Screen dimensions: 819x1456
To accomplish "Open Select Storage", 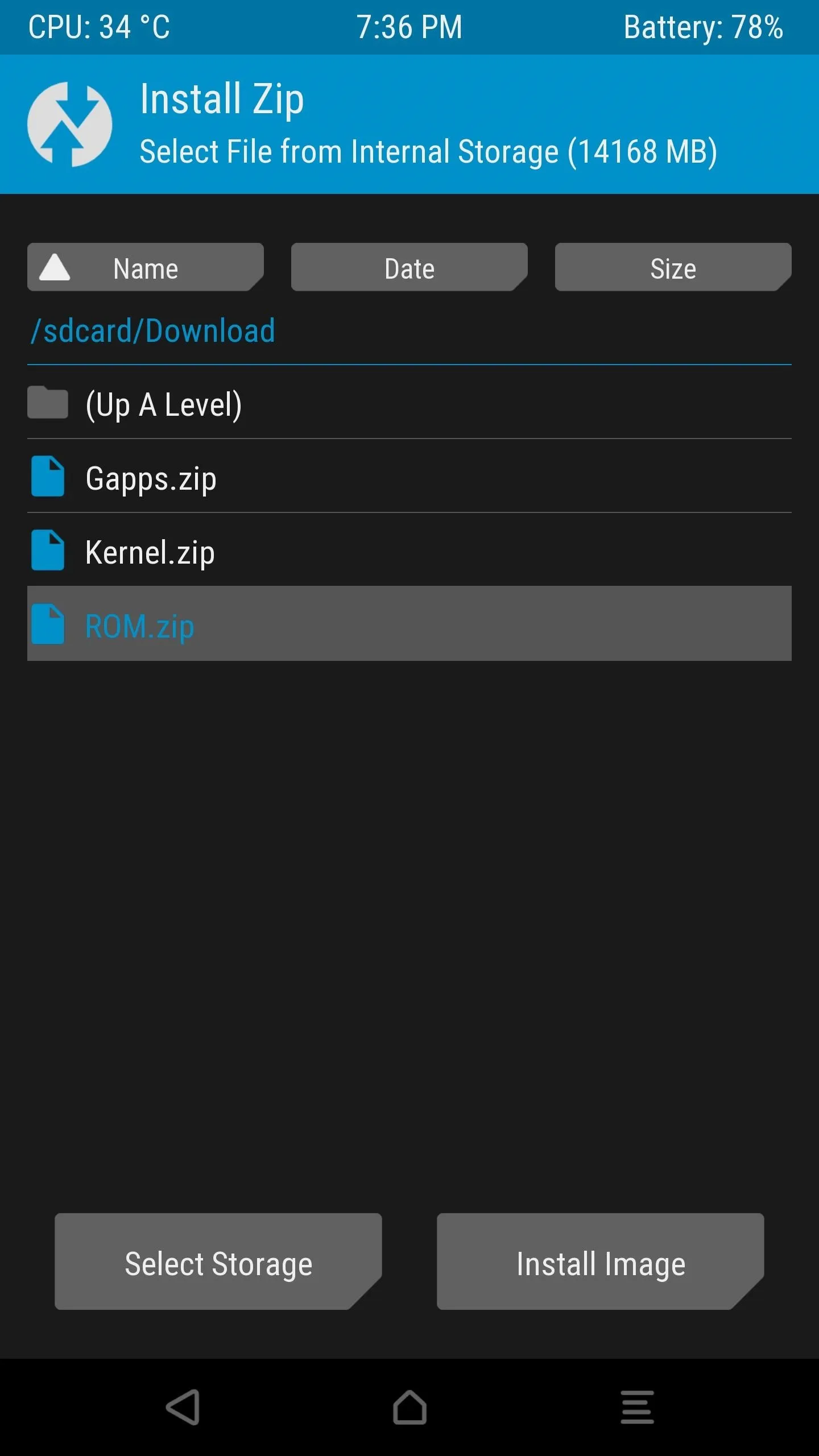I will point(218,1261).
